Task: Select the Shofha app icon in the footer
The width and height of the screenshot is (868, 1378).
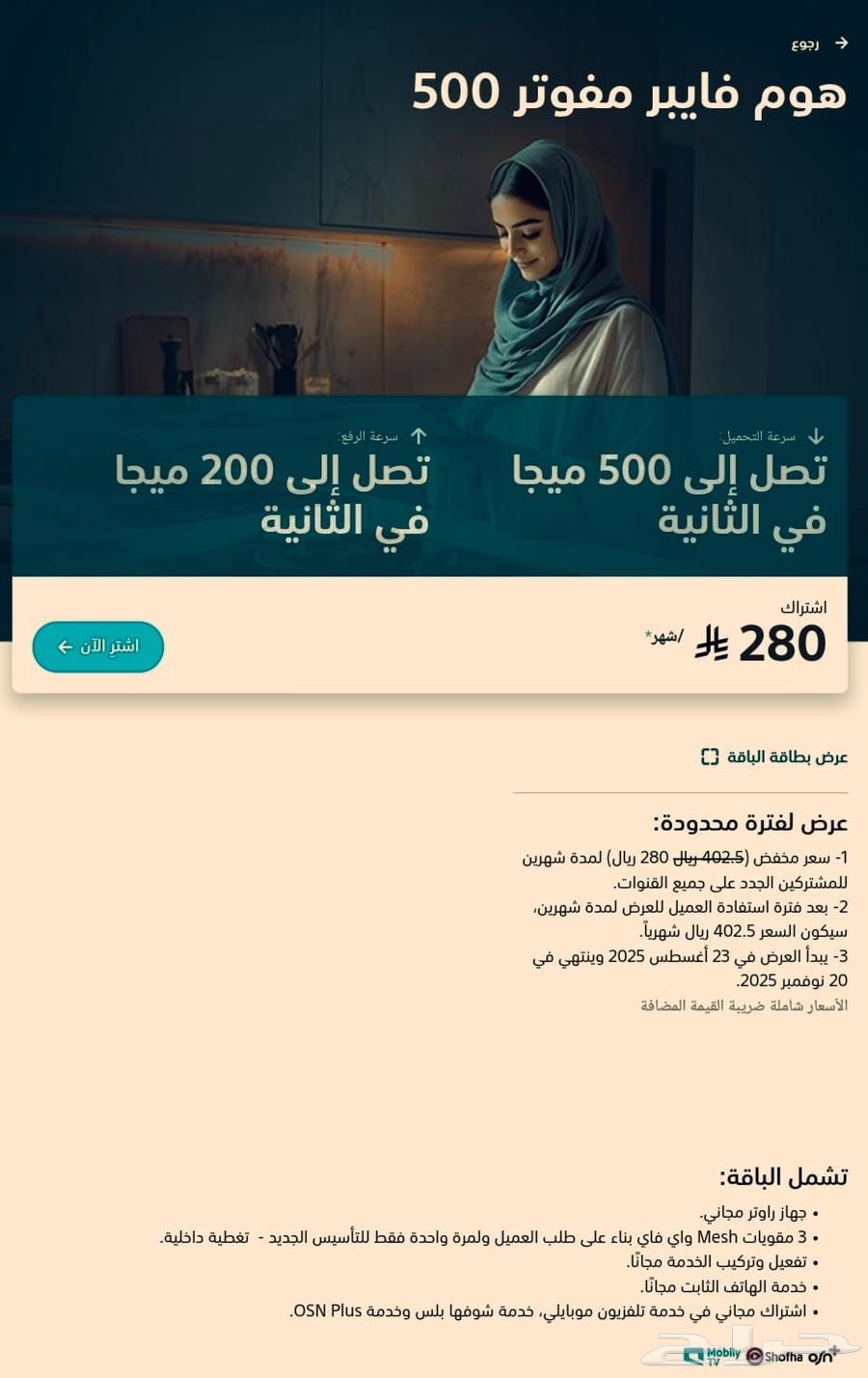Action: 755,1355
